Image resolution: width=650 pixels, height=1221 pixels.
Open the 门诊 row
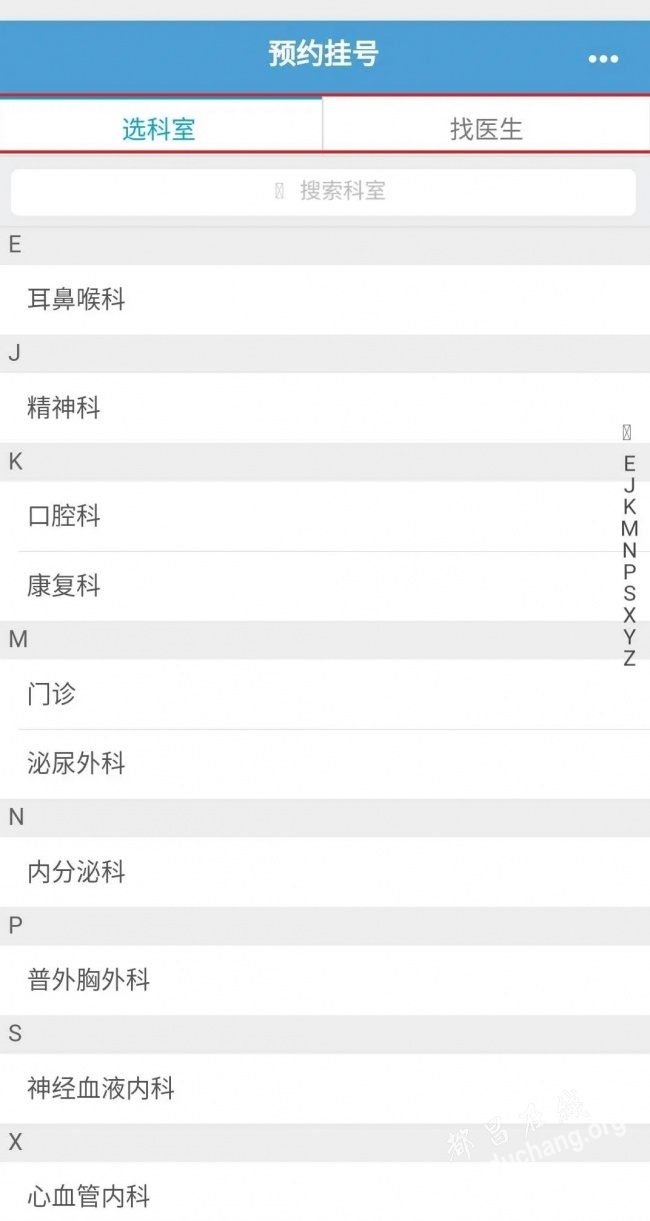click(325, 694)
